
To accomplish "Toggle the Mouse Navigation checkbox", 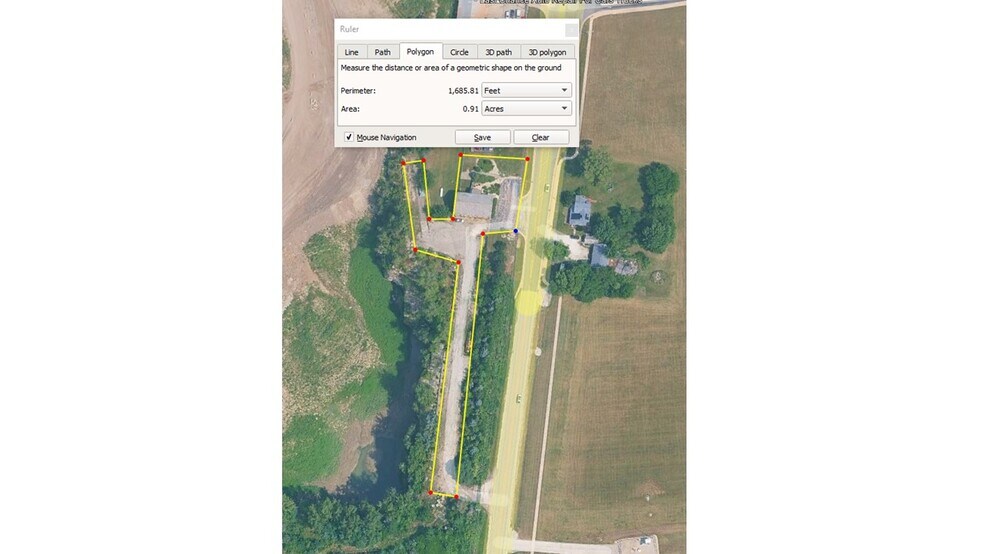I will click(349, 137).
